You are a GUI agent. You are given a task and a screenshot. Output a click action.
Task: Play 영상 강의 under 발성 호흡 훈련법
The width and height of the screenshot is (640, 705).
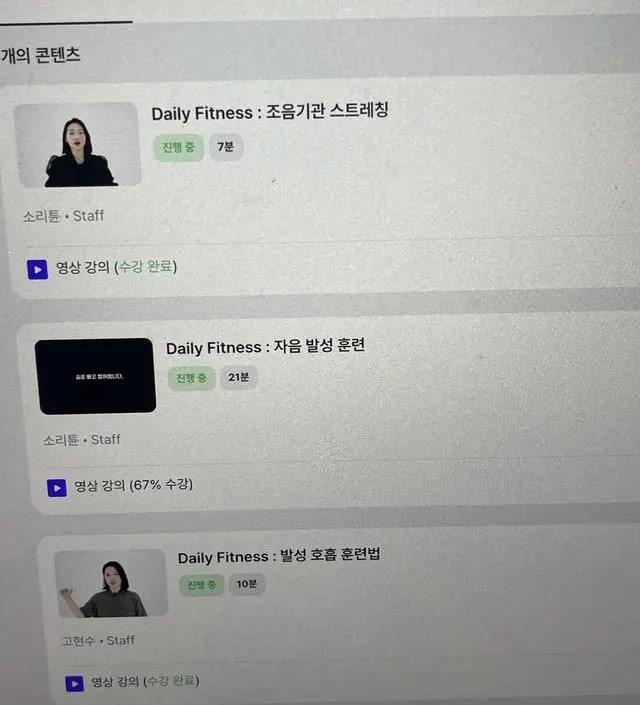tap(75, 683)
